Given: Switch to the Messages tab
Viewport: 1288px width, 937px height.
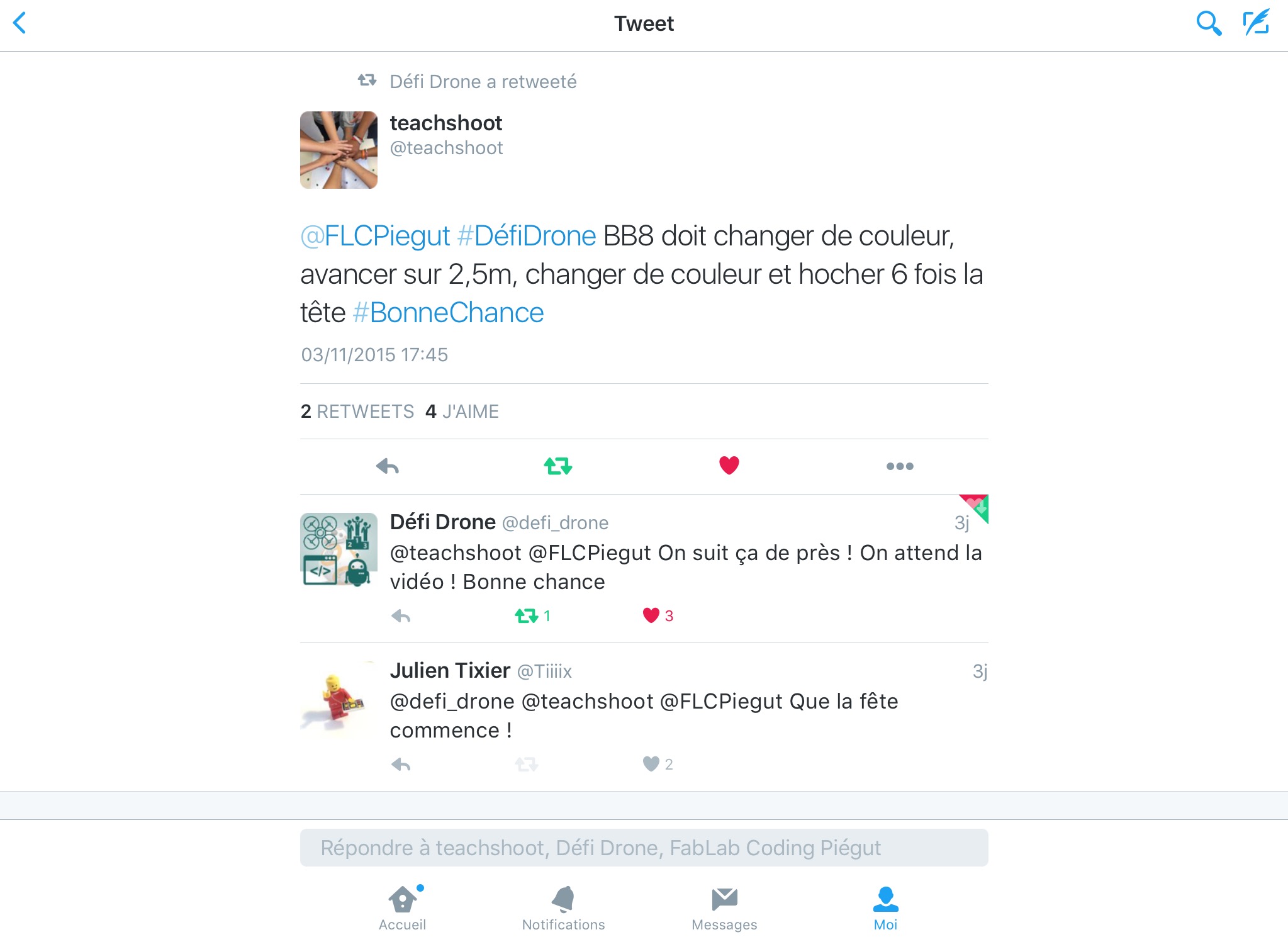Looking at the screenshot, I should click(x=724, y=907).
